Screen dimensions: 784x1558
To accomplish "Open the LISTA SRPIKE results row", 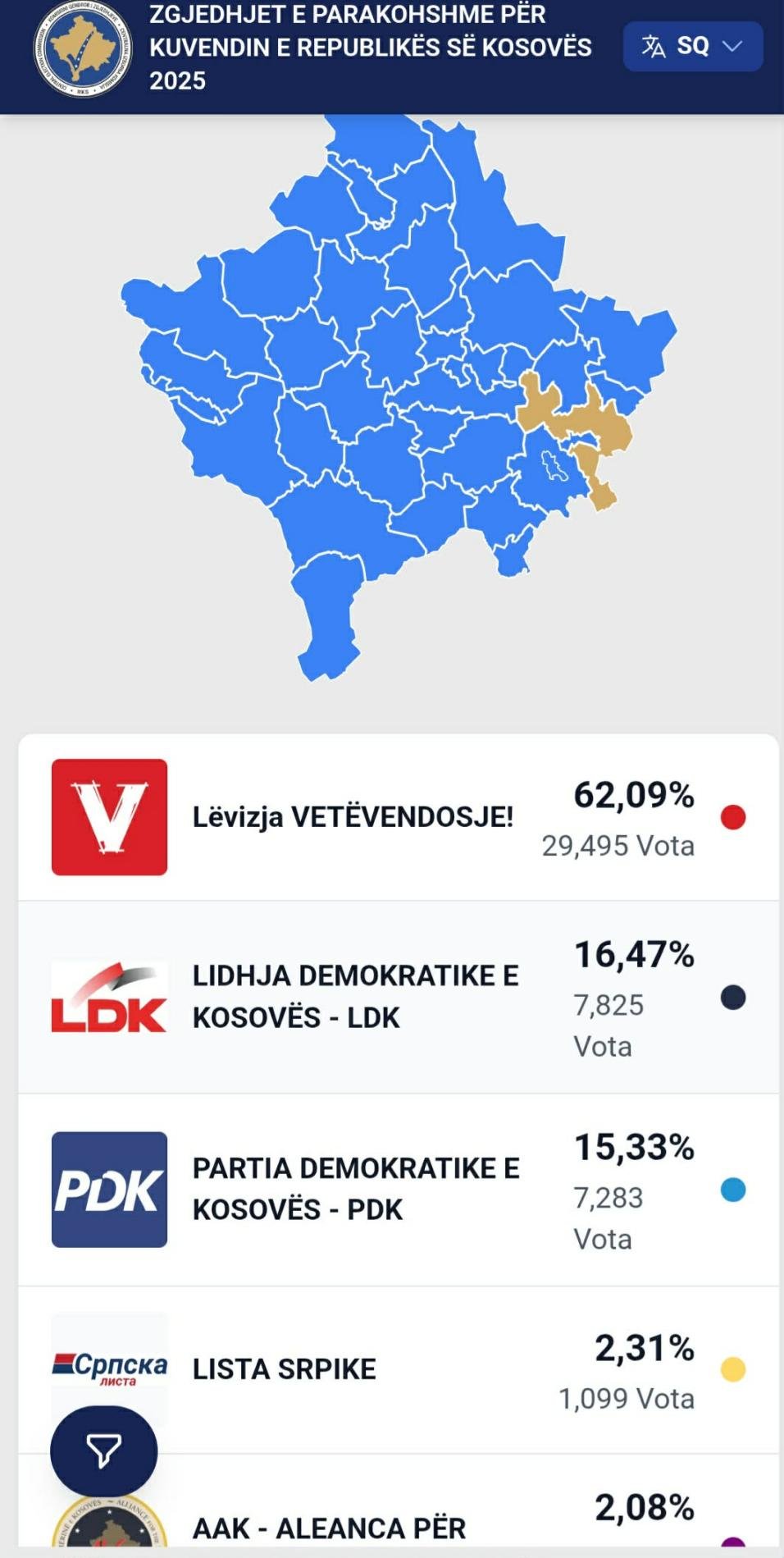I will [x=398, y=1368].
